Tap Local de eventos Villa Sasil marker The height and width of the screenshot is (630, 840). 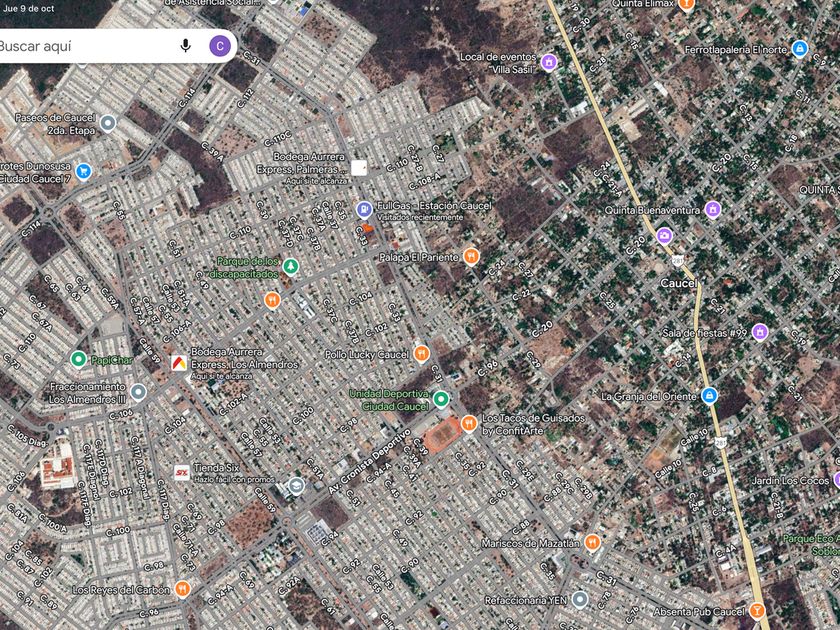[x=548, y=63]
